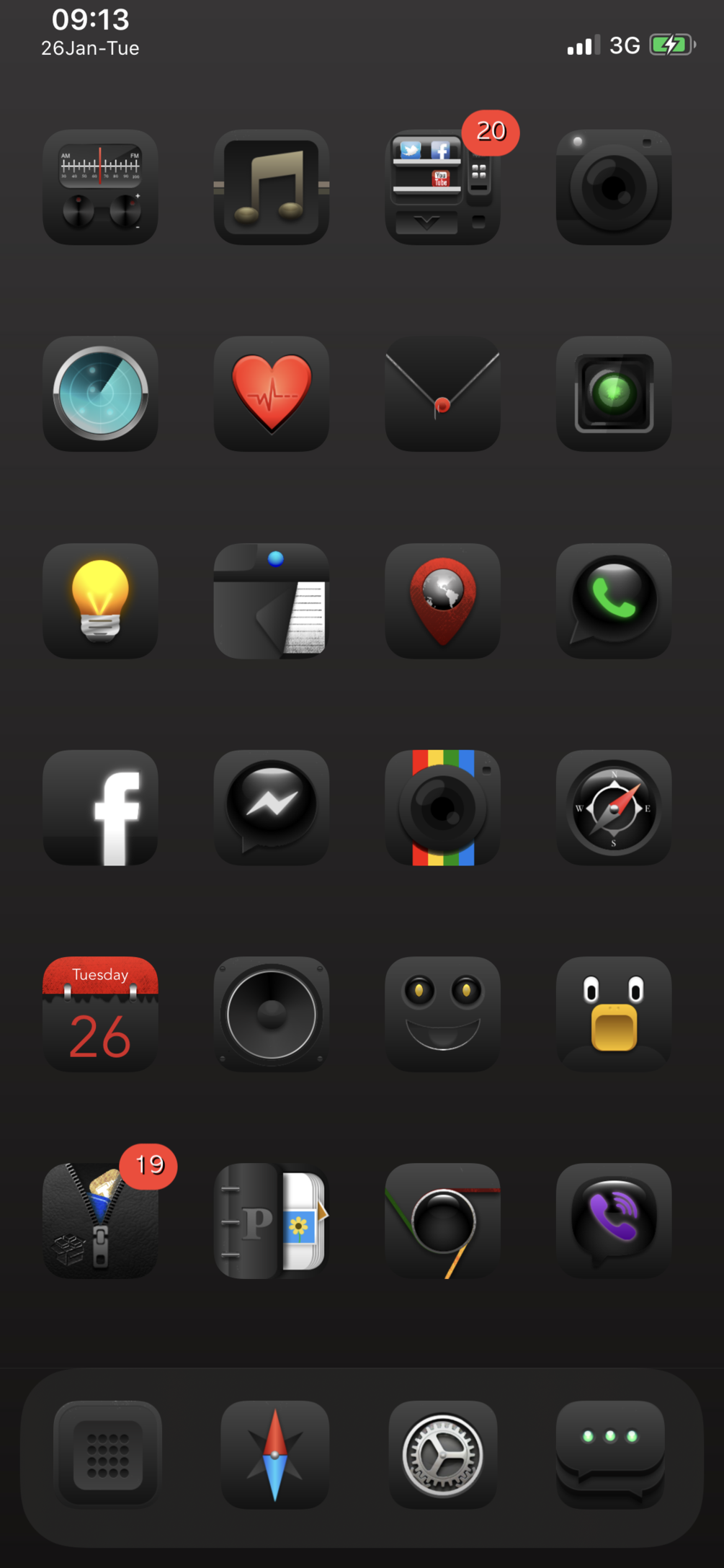Launch the Health app with red heart
Viewport: 724px width, 1568px height.
272,393
